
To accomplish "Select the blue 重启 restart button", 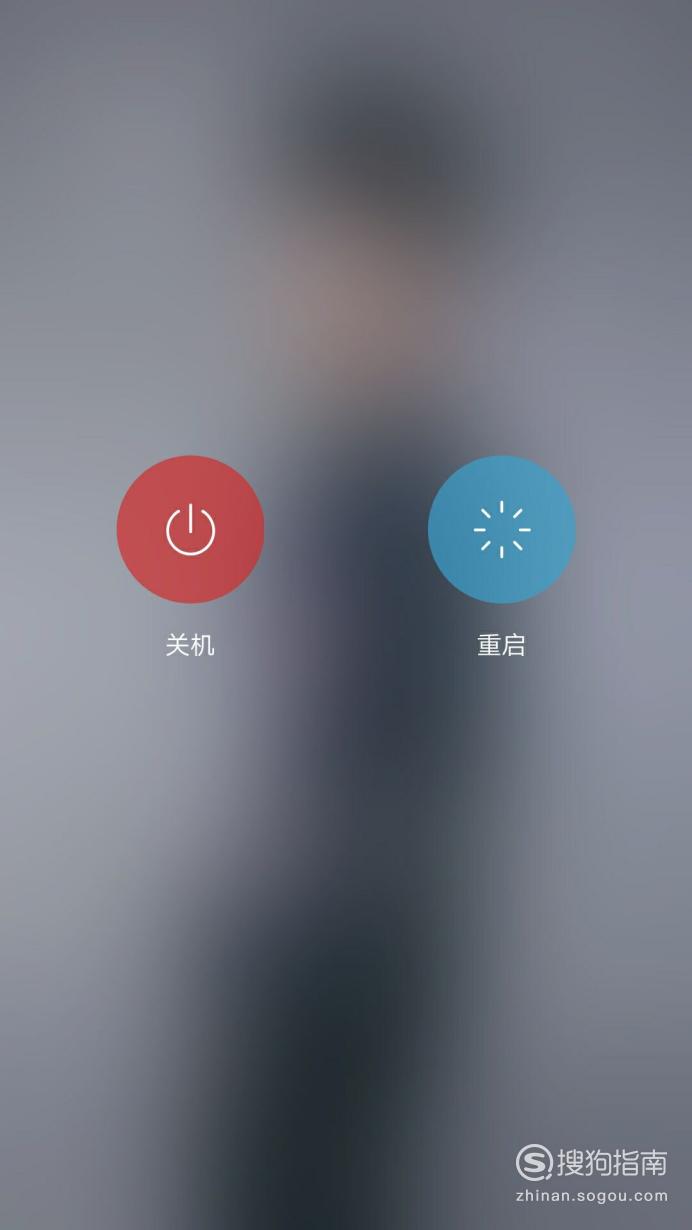I will tap(501, 529).
